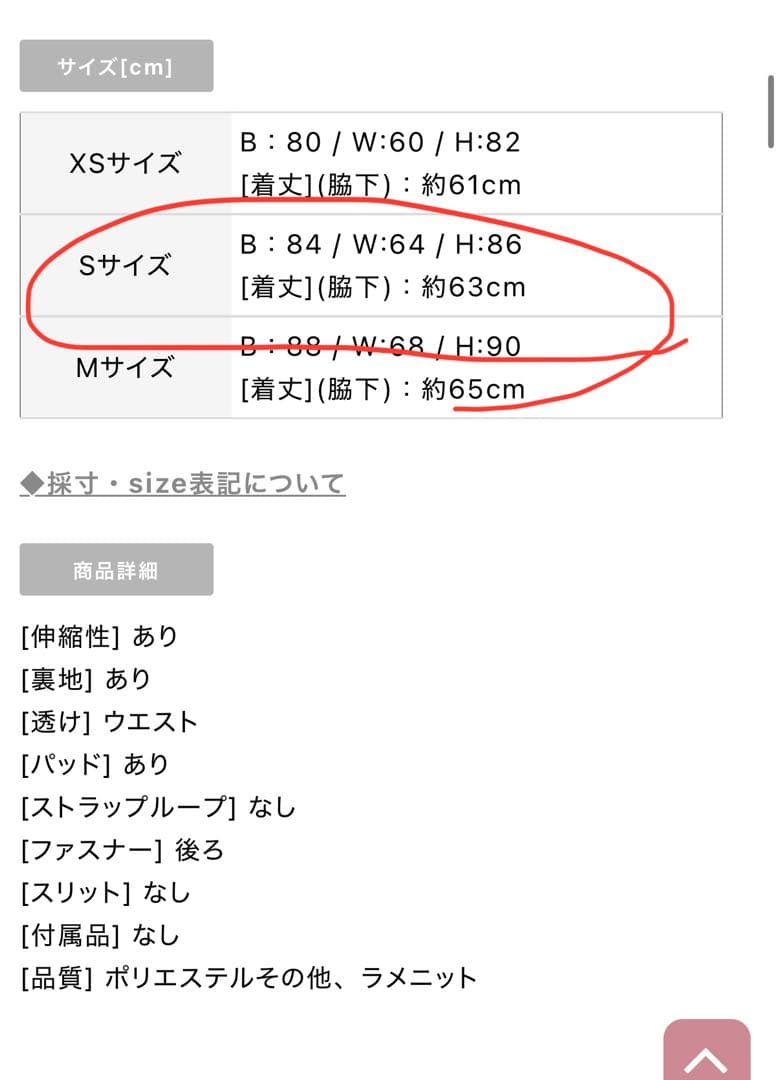Image resolution: width=780 pixels, height=1080 pixels.
Task: Tap the pink back-to-top arrow button
Action: tap(706, 1053)
